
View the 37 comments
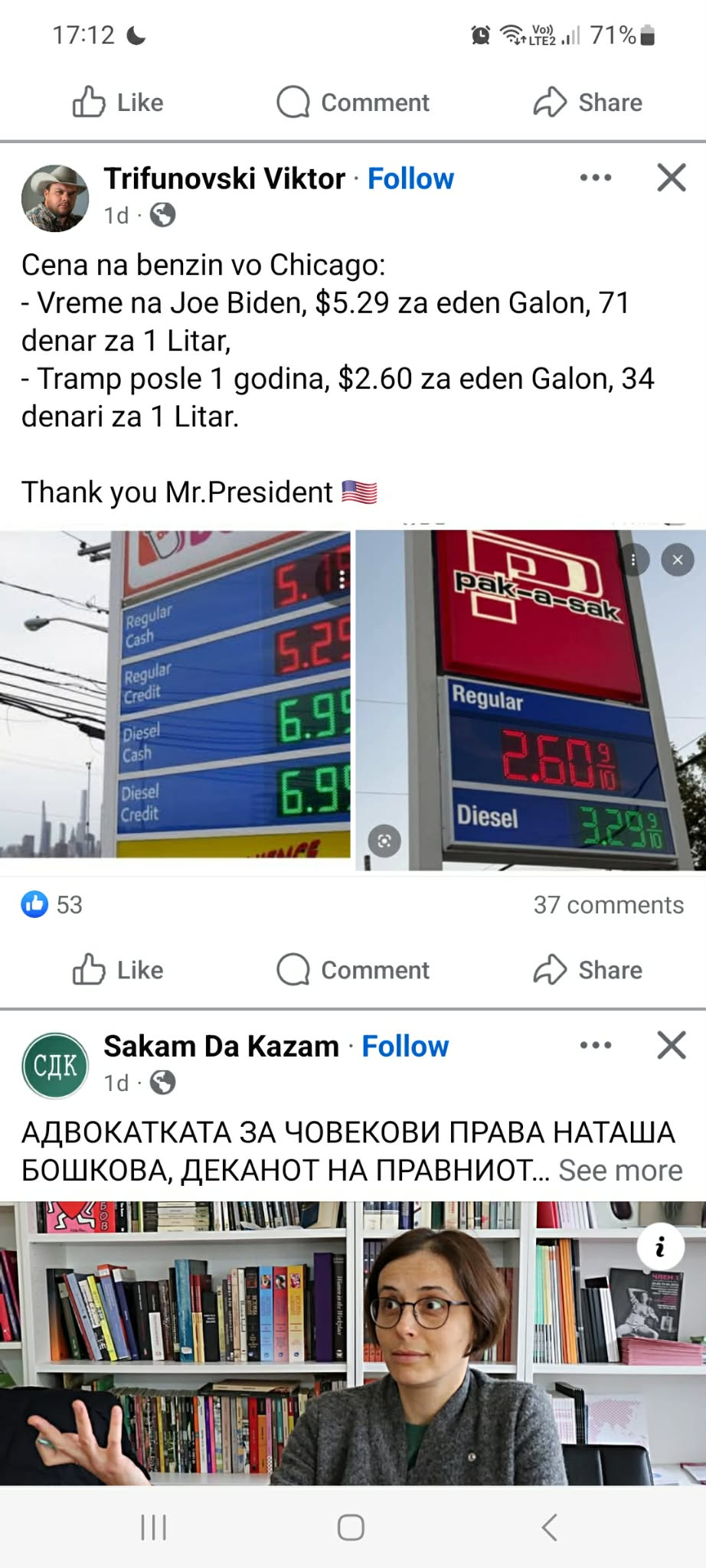tap(608, 905)
